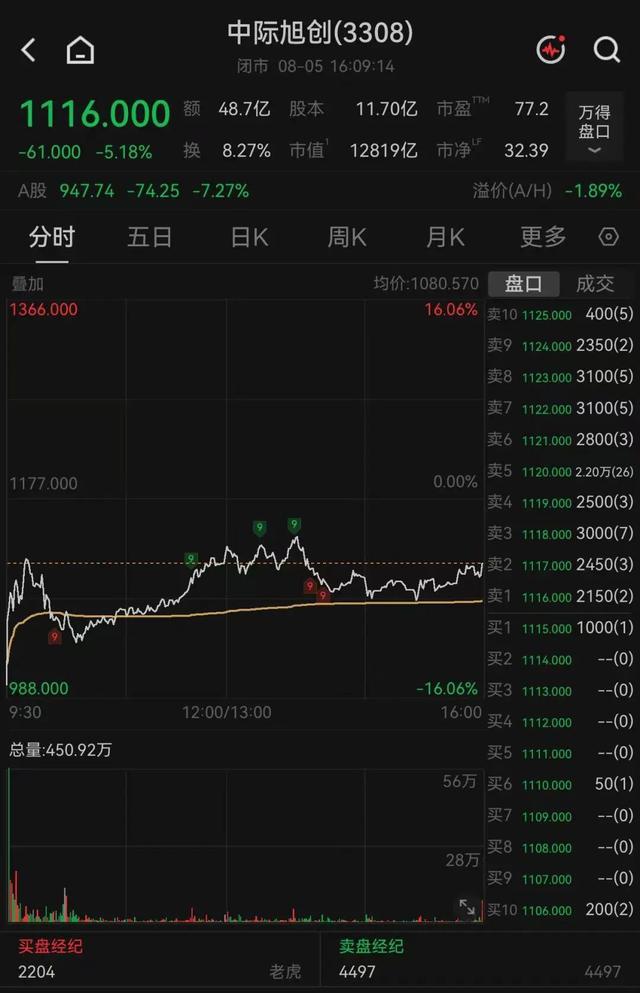Switch to the 日K chart tab
640x993 pixels.
pos(249,237)
